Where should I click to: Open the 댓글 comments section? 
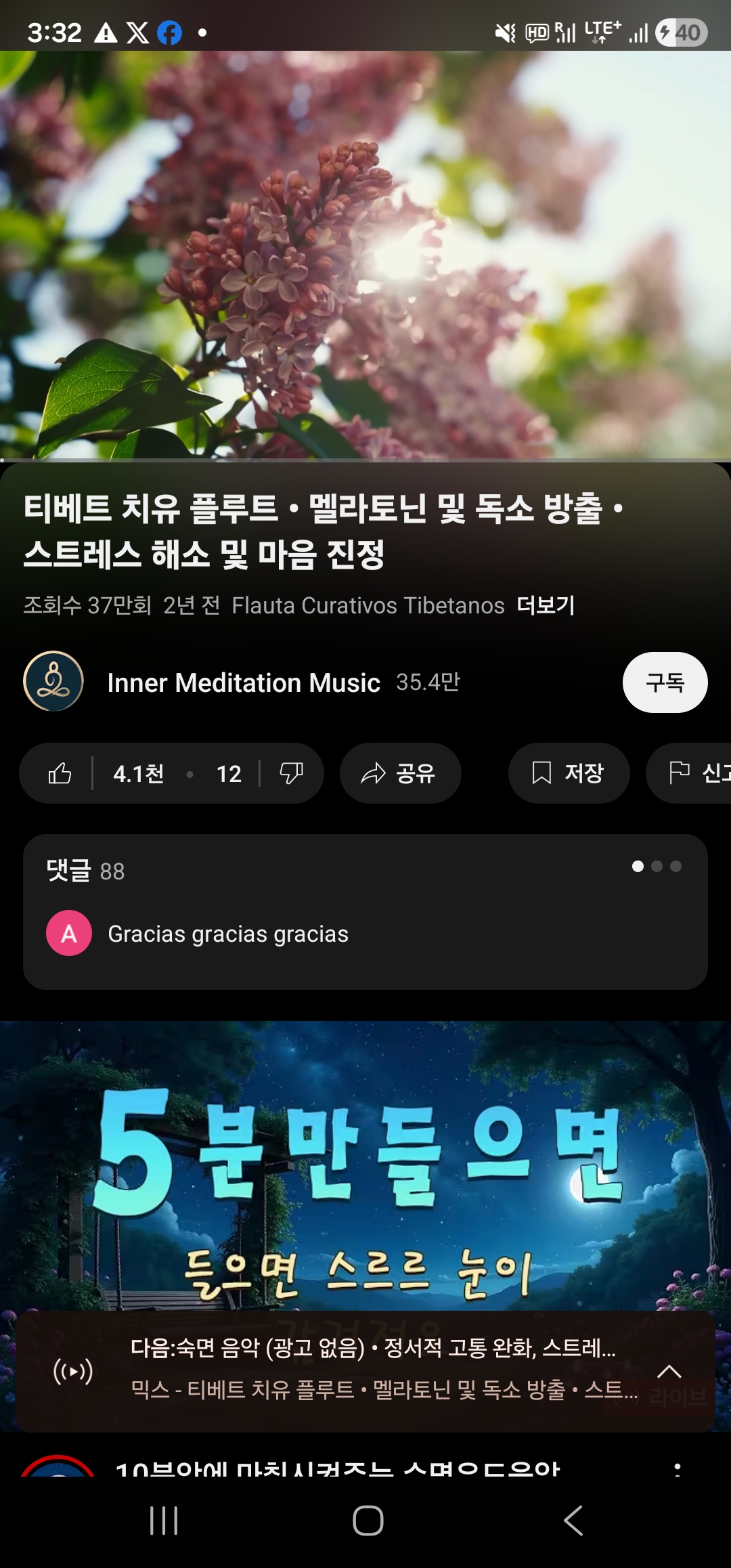[x=365, y=911]
